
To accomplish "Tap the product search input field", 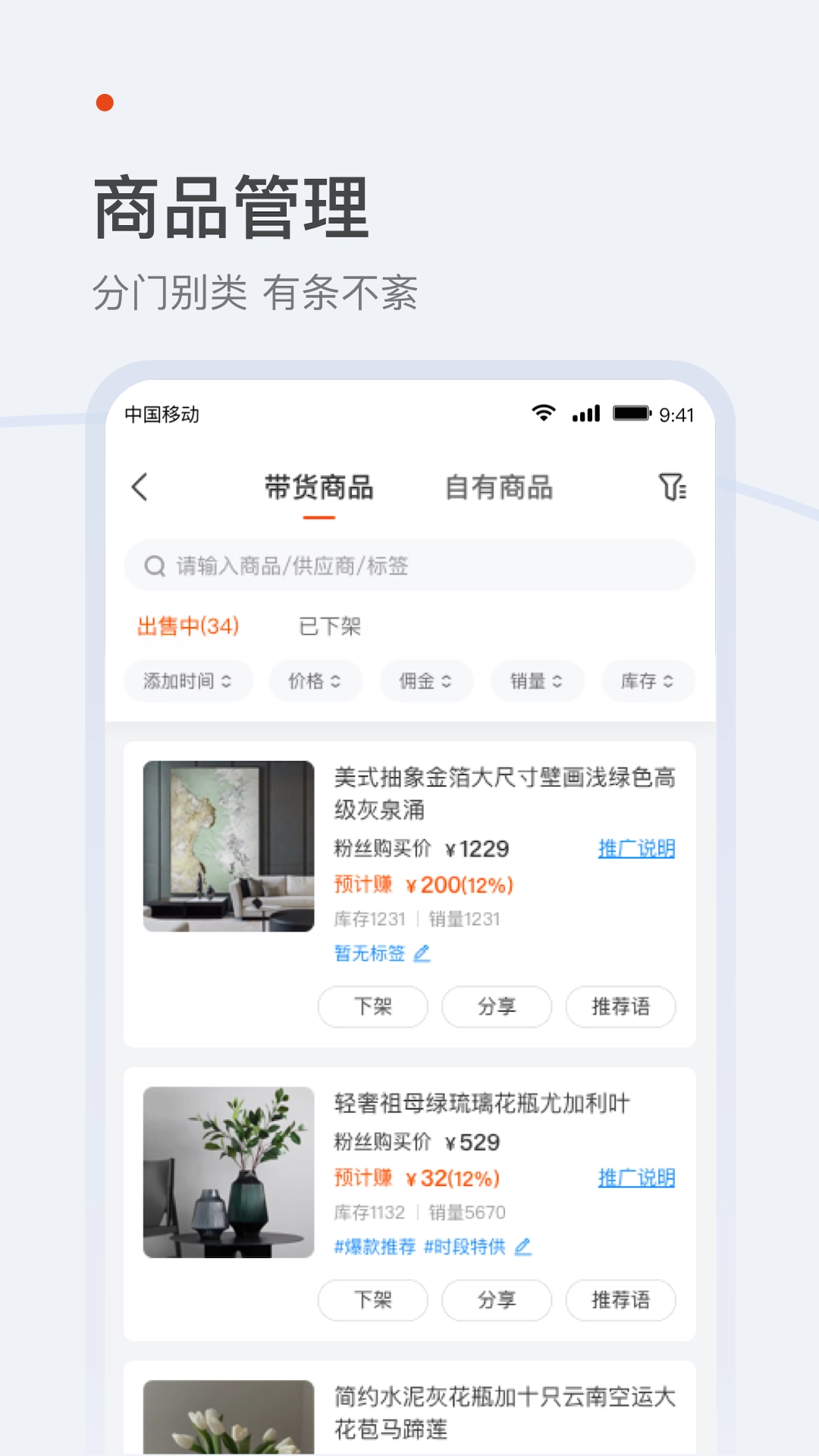I will click(x=409, y=566).
